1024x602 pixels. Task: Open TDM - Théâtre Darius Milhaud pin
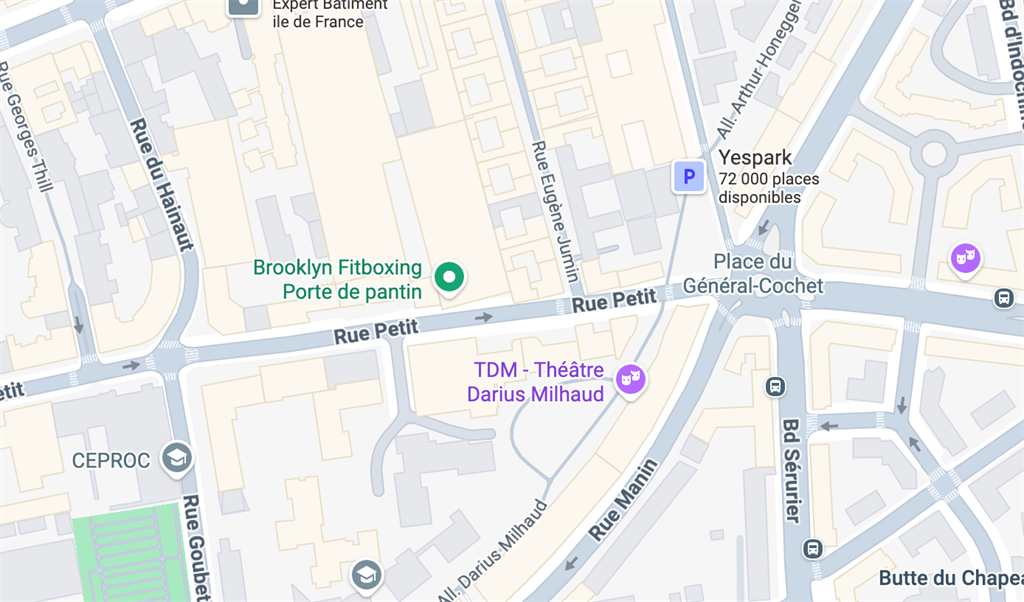[x=630, y=379]
